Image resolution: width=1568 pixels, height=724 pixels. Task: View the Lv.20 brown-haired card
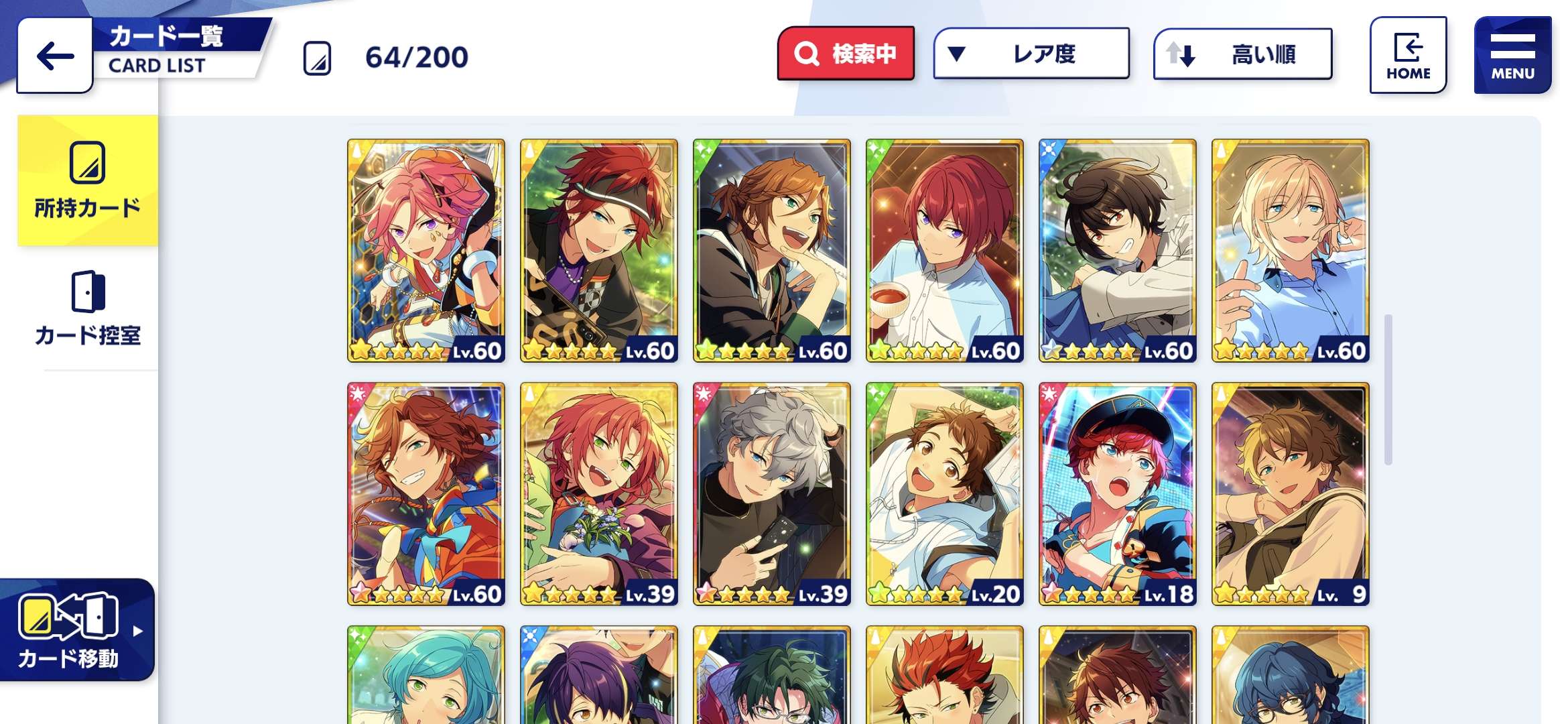click(x=945, y=494)
